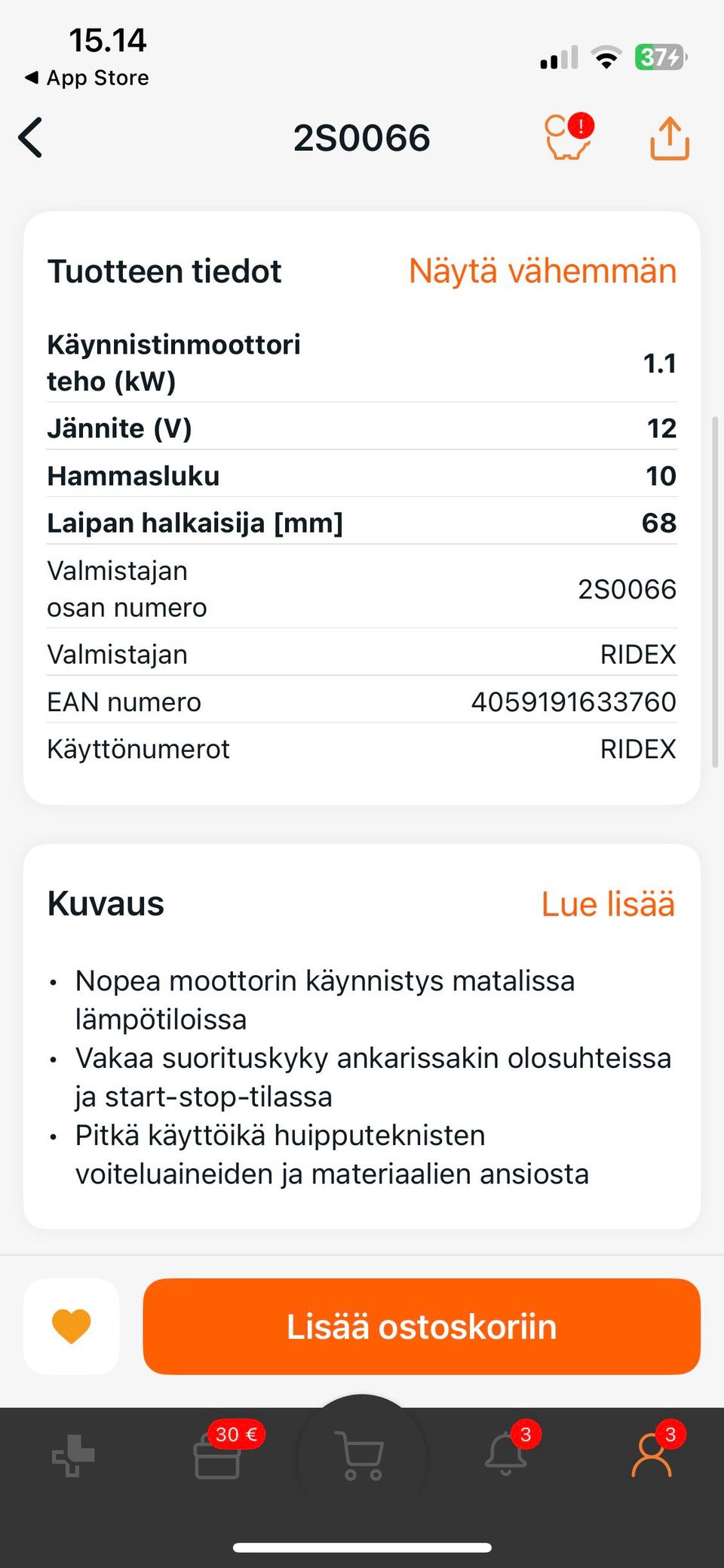
Task: Open the notifications bell icon
Action: (507, 1457)
